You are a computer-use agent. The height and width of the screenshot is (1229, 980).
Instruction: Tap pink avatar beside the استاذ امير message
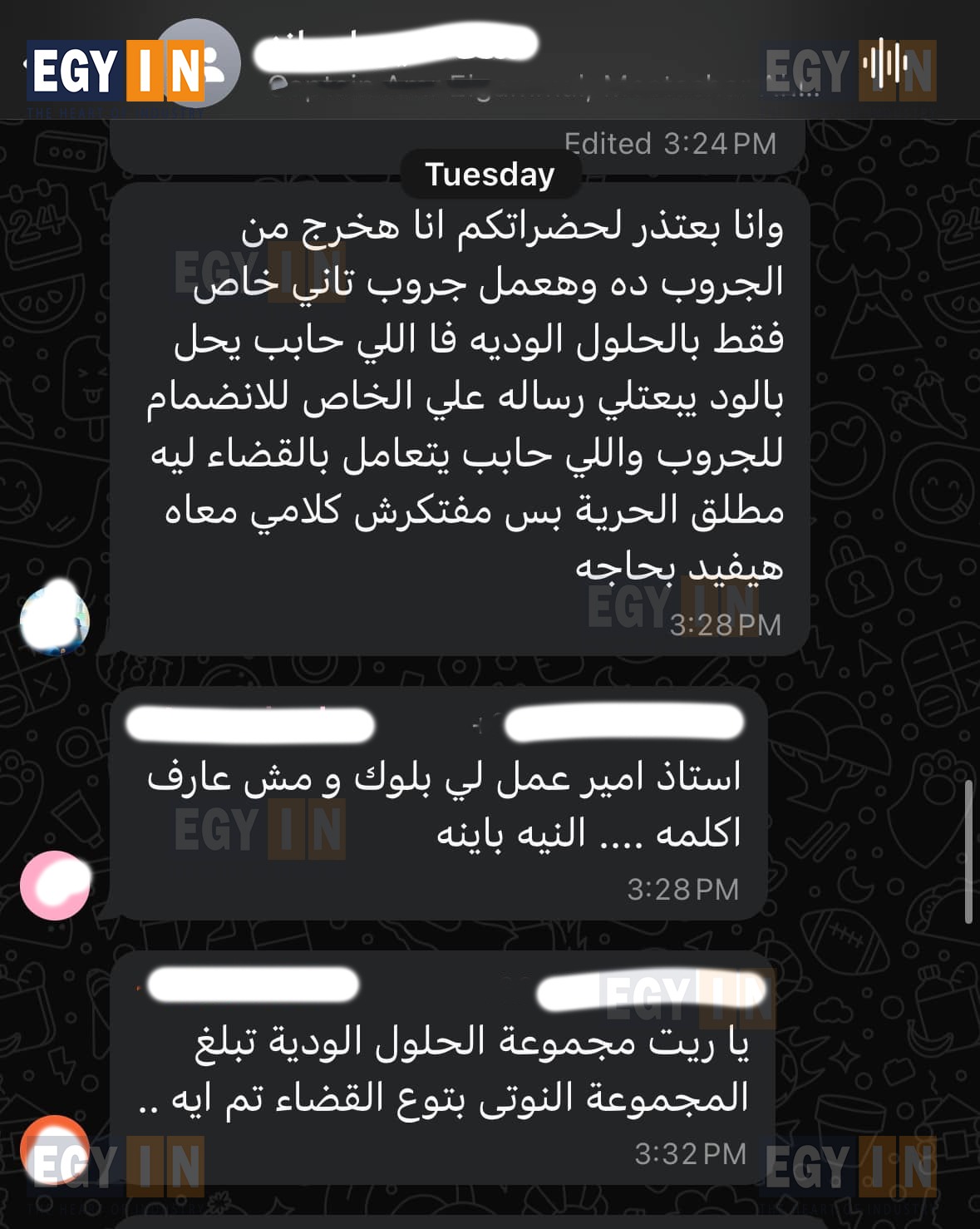[x=55, y=885]
